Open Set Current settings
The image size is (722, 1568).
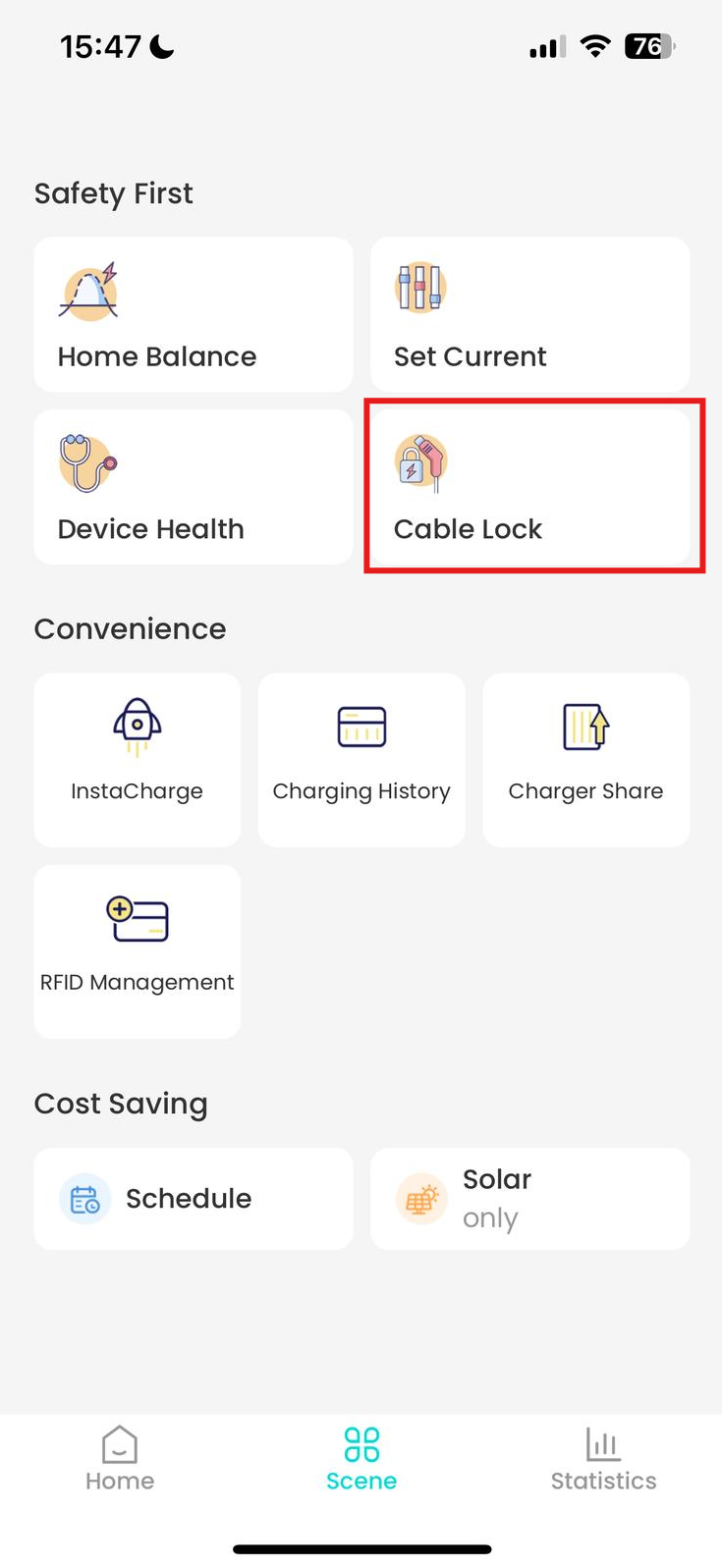[529, 314]
